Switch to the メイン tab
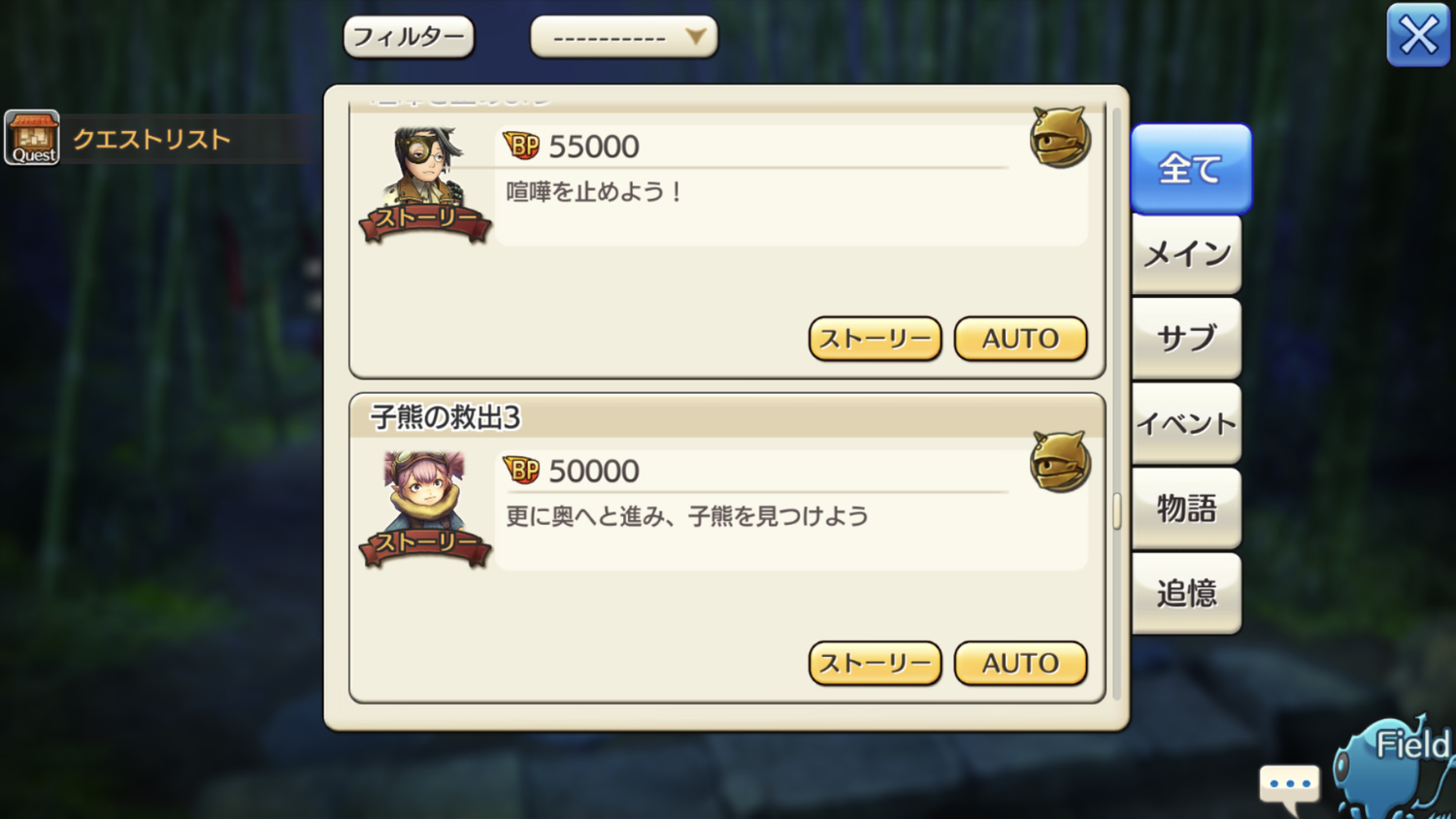1456x819 pixels. [1186, 254]
